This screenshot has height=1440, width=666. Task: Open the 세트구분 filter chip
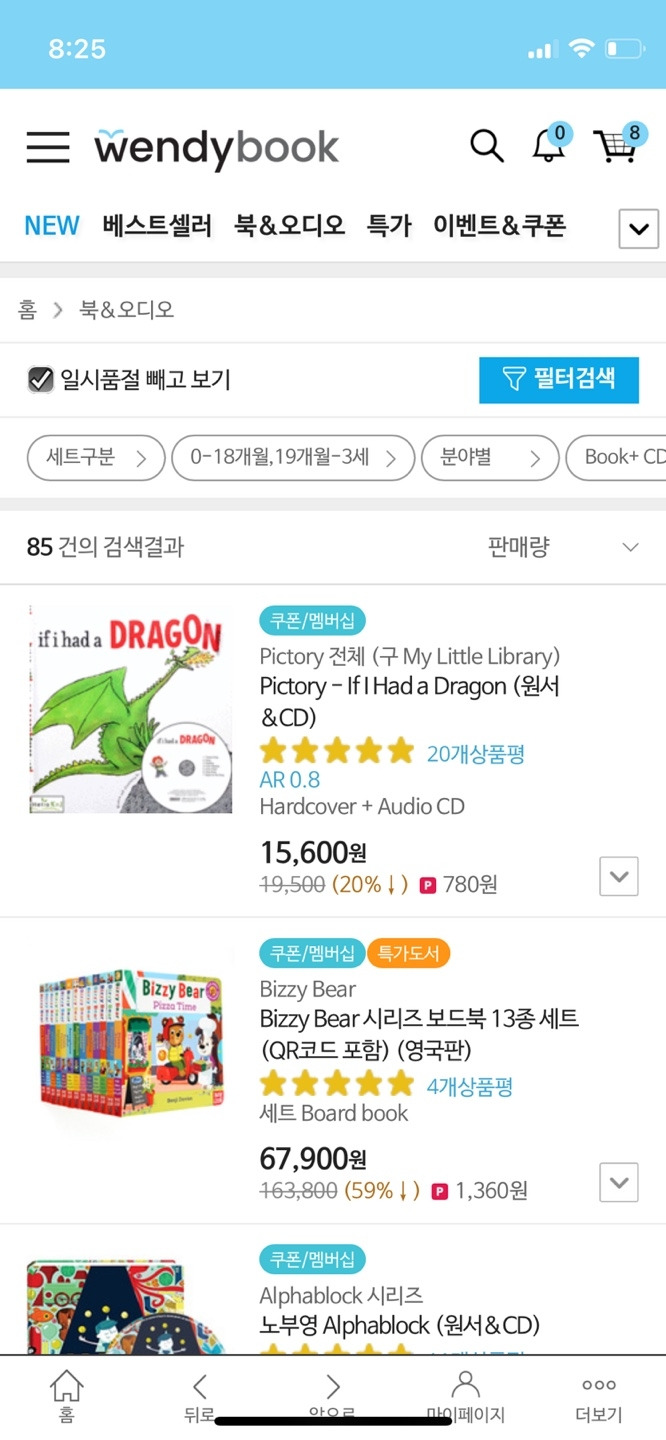96,458
